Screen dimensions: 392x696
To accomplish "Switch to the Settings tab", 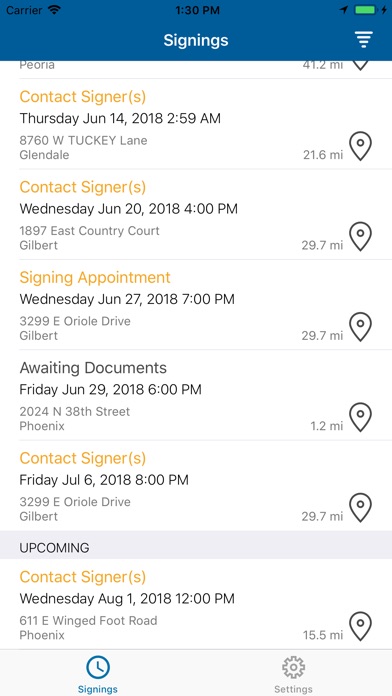I will [x=293, y=675].
